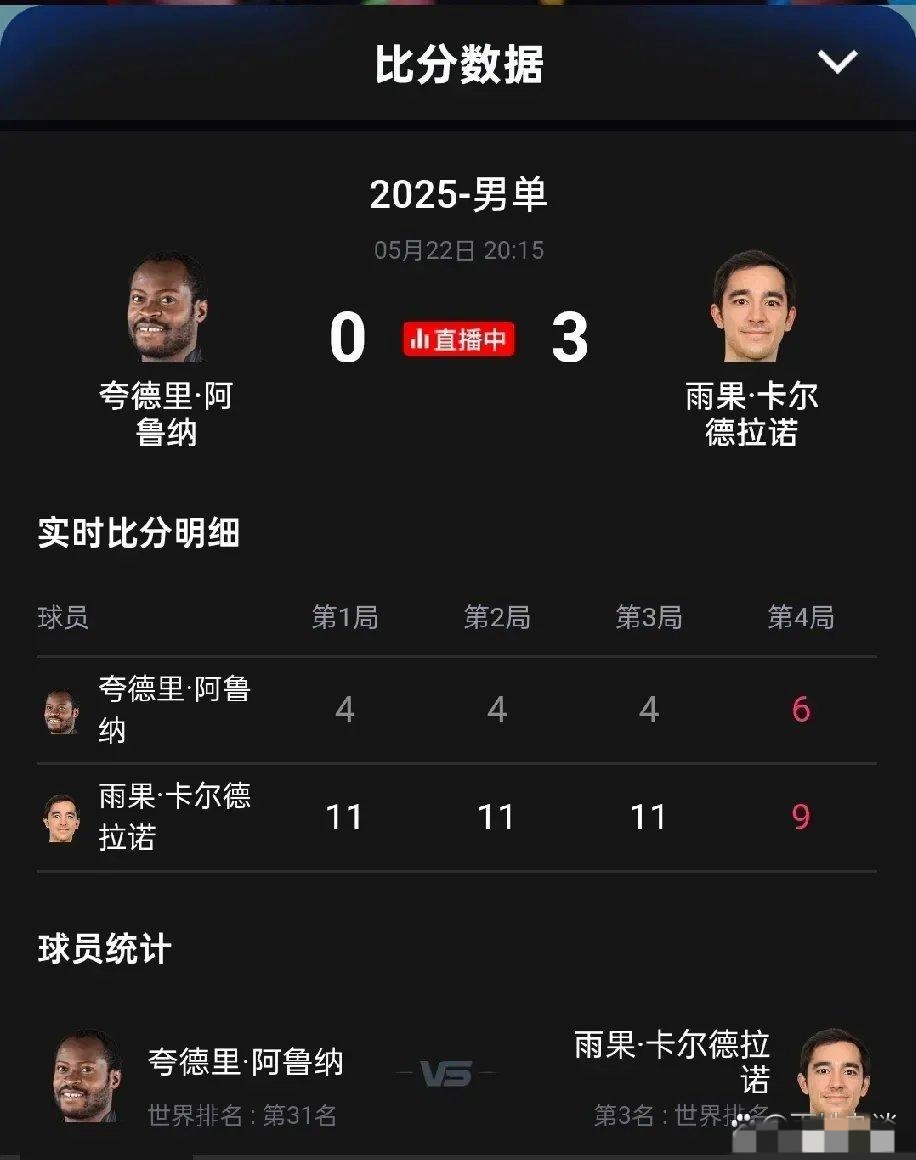The width and height of the screenshot is (916, 1160).
Task: Click the live fourth-game score 9
Action: click(799, 816)
